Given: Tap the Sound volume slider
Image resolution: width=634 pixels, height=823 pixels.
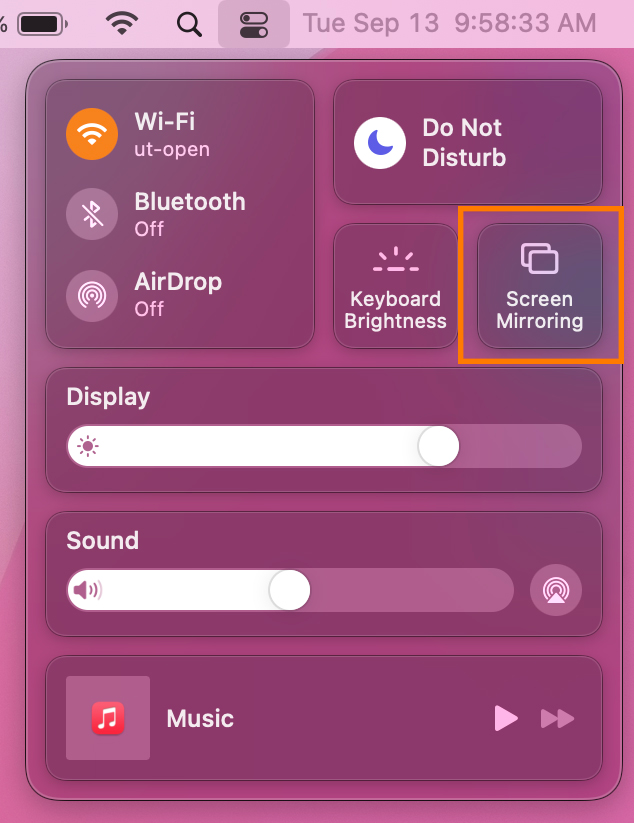Looking at the screenshot, I should click(x=290, y=590).
